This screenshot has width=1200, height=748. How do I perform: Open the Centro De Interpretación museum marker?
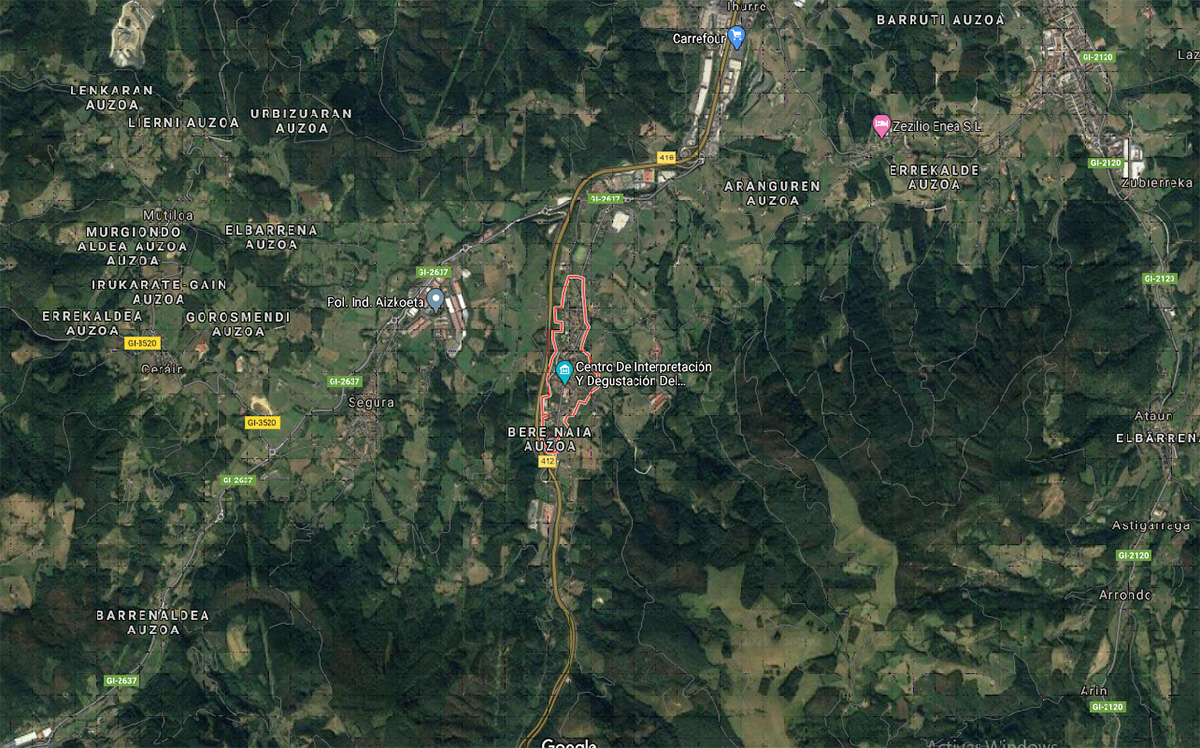(x=563, y=374)
